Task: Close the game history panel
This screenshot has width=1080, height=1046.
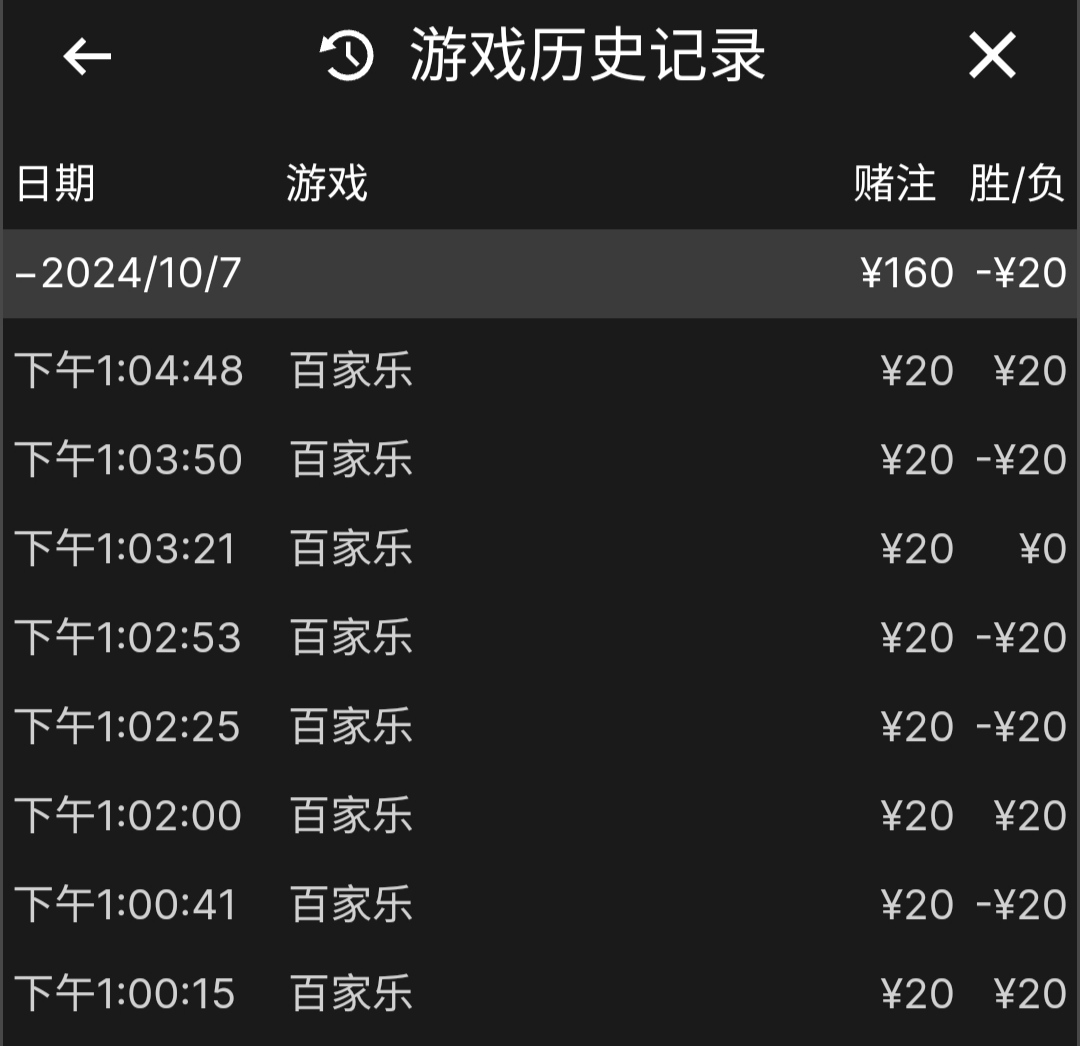Action: [x=992, y=56]
